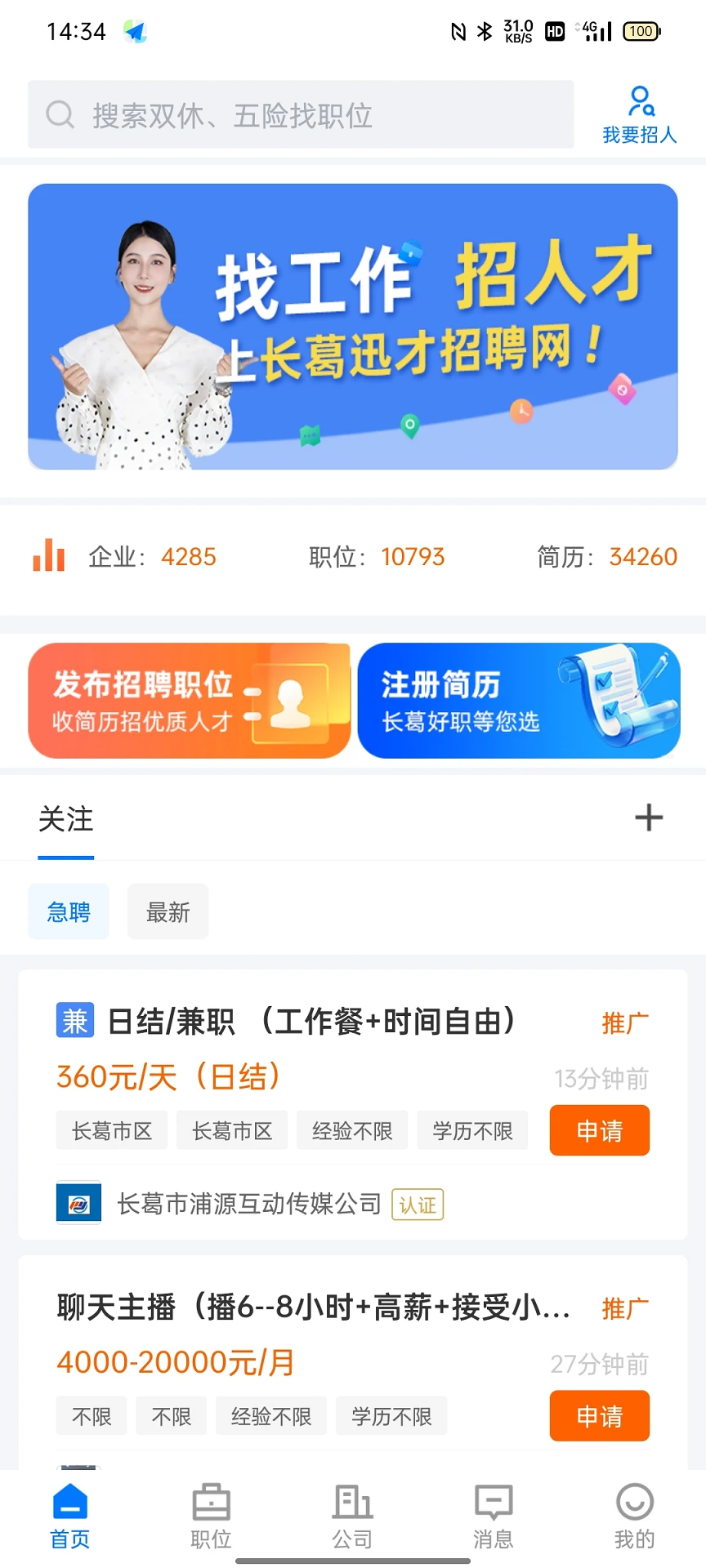Tap the statistics bar chart icon
Image resolution: width=706 pixels, height=1568 pixels.
[x=48, y=556]
